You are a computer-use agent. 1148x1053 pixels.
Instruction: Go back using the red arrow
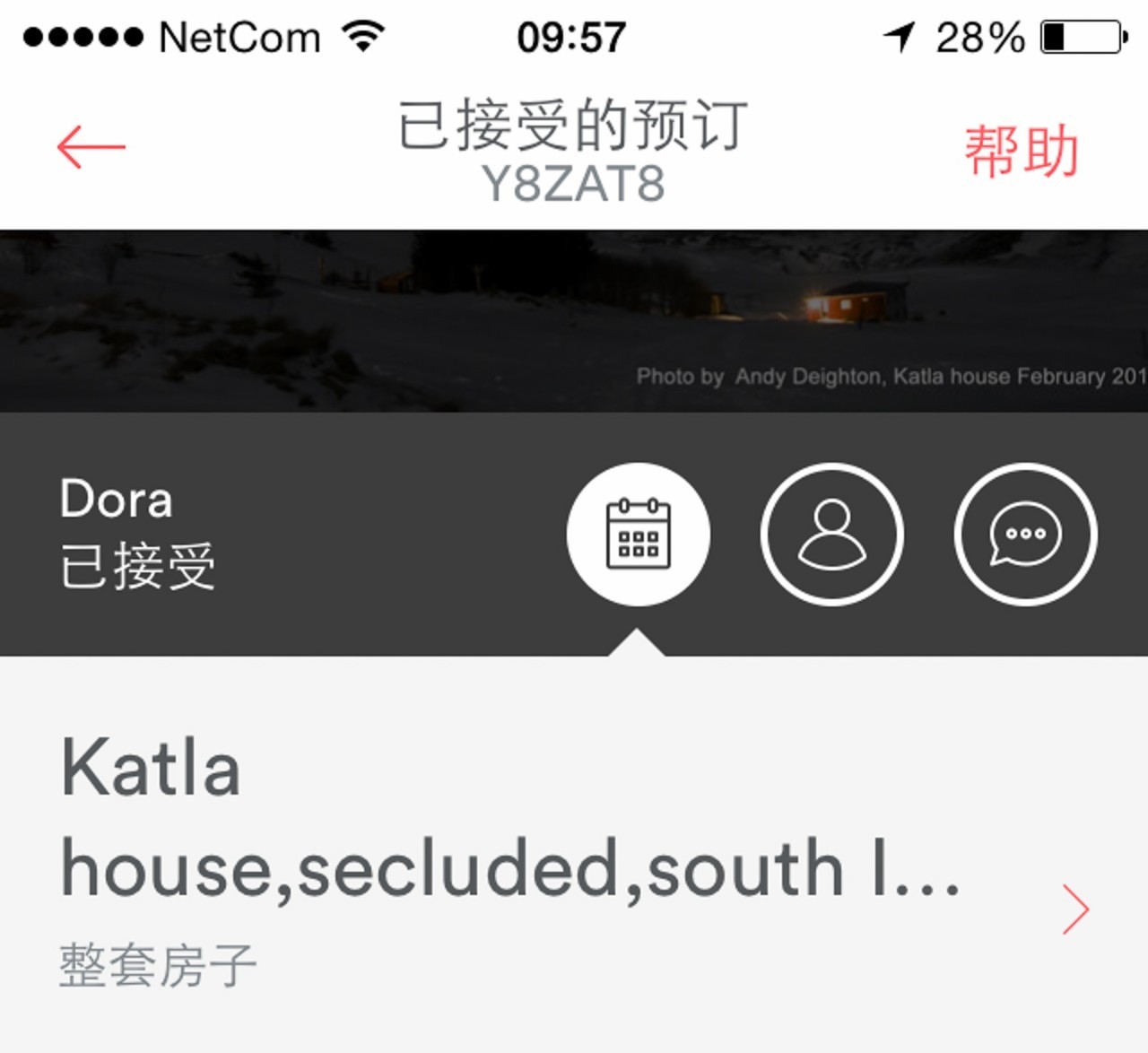91,147
